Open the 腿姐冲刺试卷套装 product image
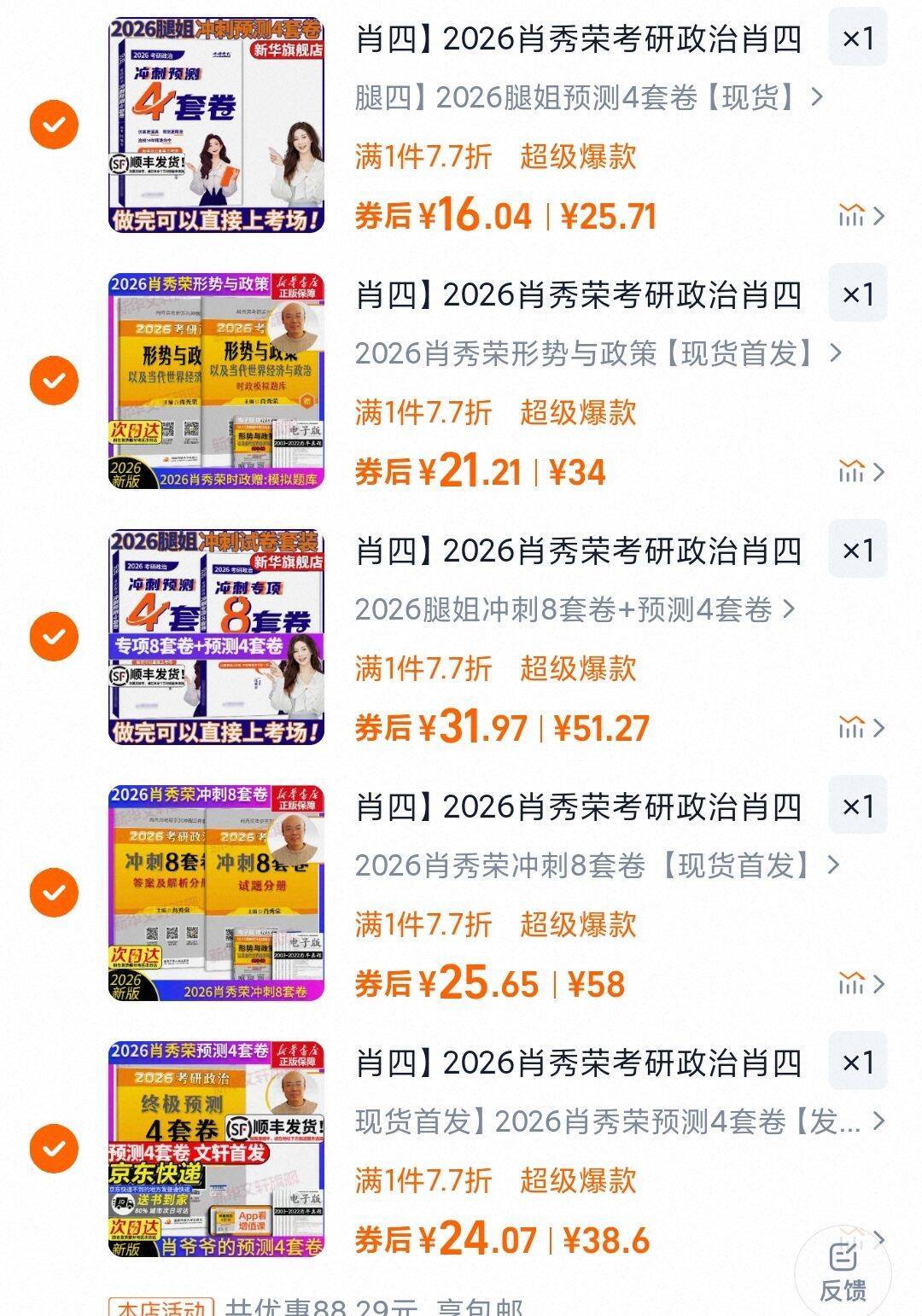The image size is (922, 1316). point(216,637)
